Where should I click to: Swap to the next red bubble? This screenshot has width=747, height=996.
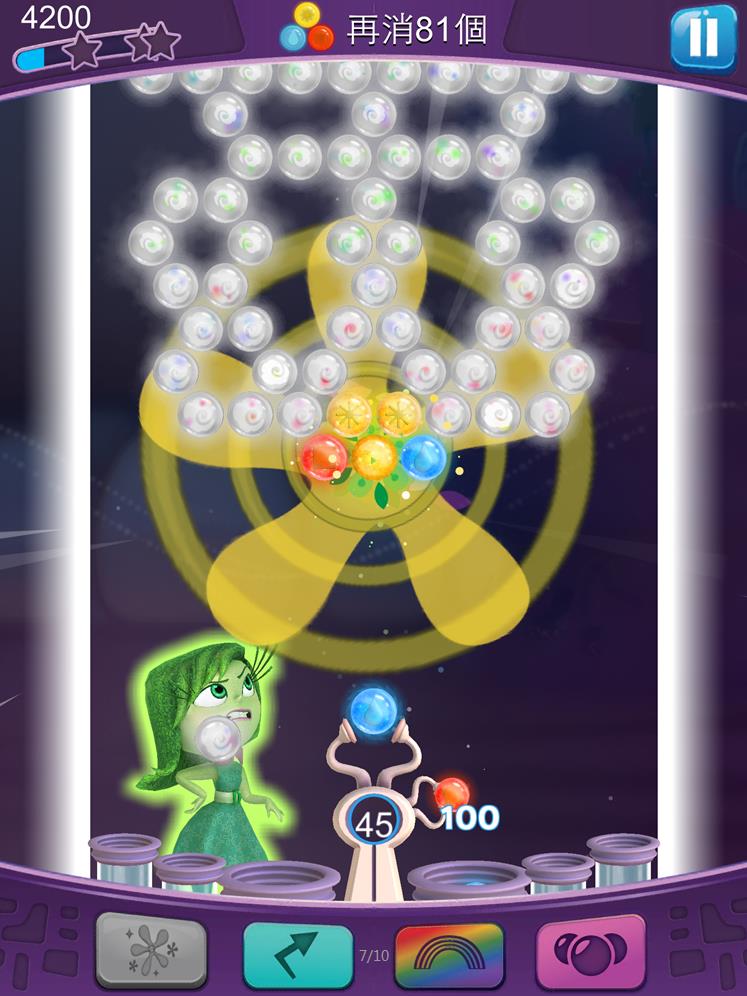point(451,793)
